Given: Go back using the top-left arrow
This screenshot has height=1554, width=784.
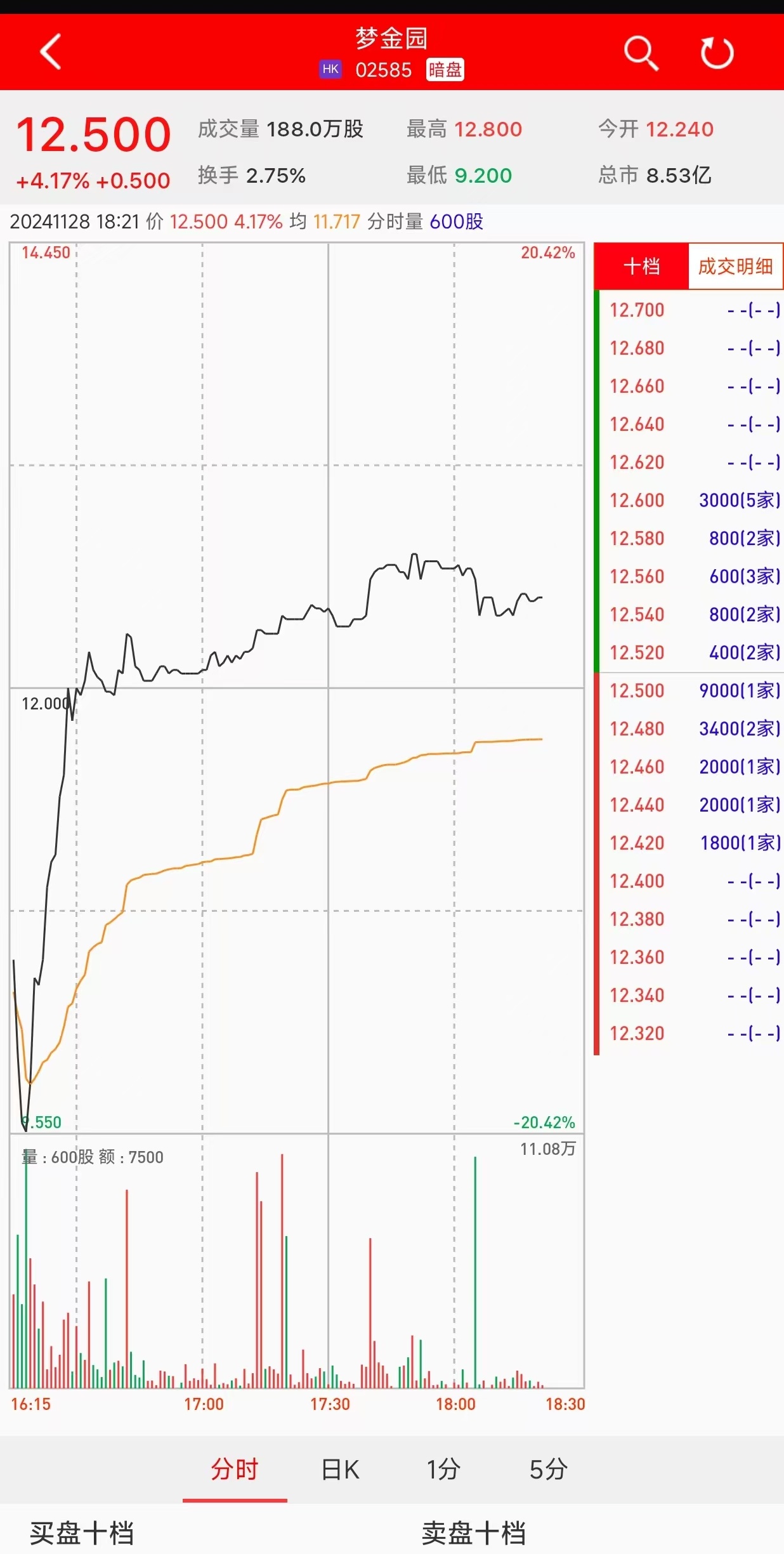Looking at the screenshot, I should (51, 52).
